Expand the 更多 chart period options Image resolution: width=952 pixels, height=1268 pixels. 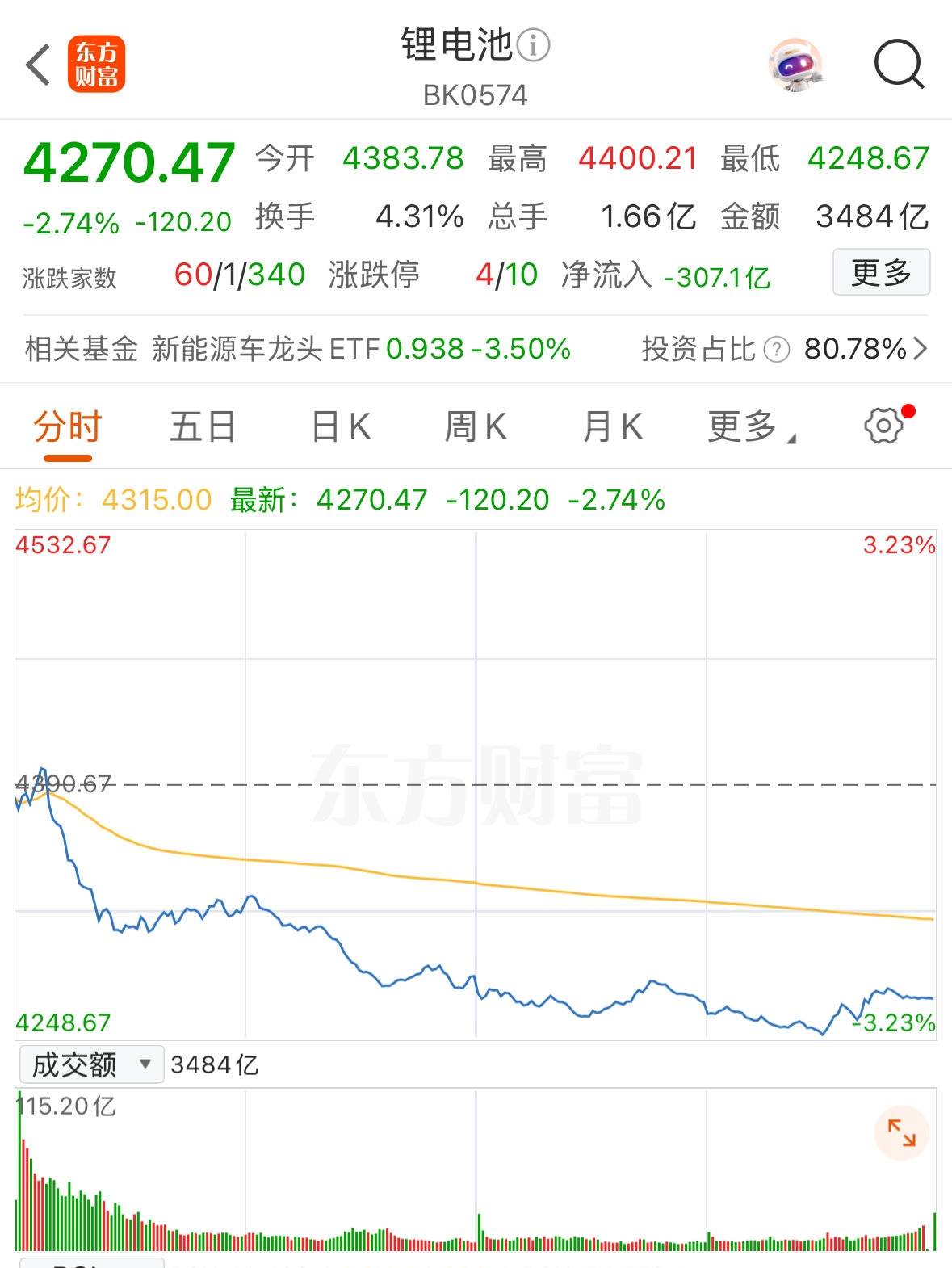[751, 426]
